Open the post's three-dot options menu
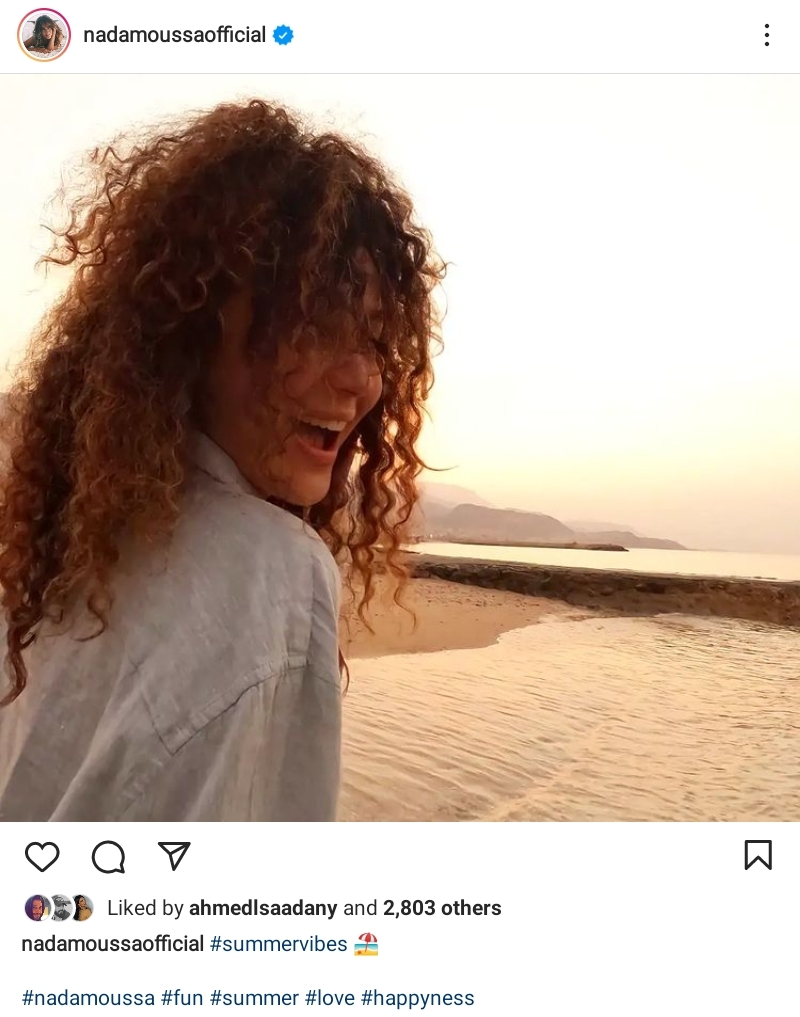This screenshot has width=800, height=1017. point(766,35)
